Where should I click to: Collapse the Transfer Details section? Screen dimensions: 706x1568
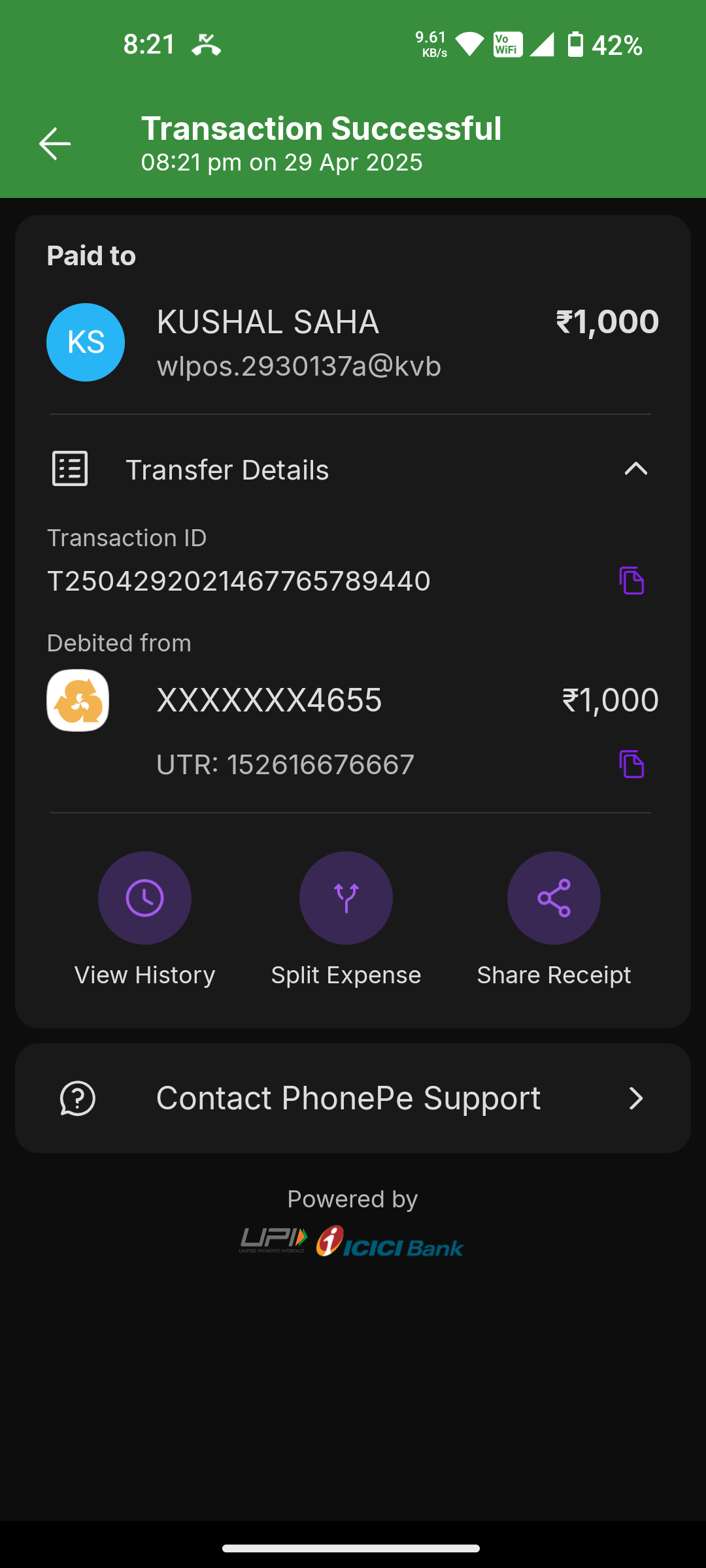pos(635,469)
